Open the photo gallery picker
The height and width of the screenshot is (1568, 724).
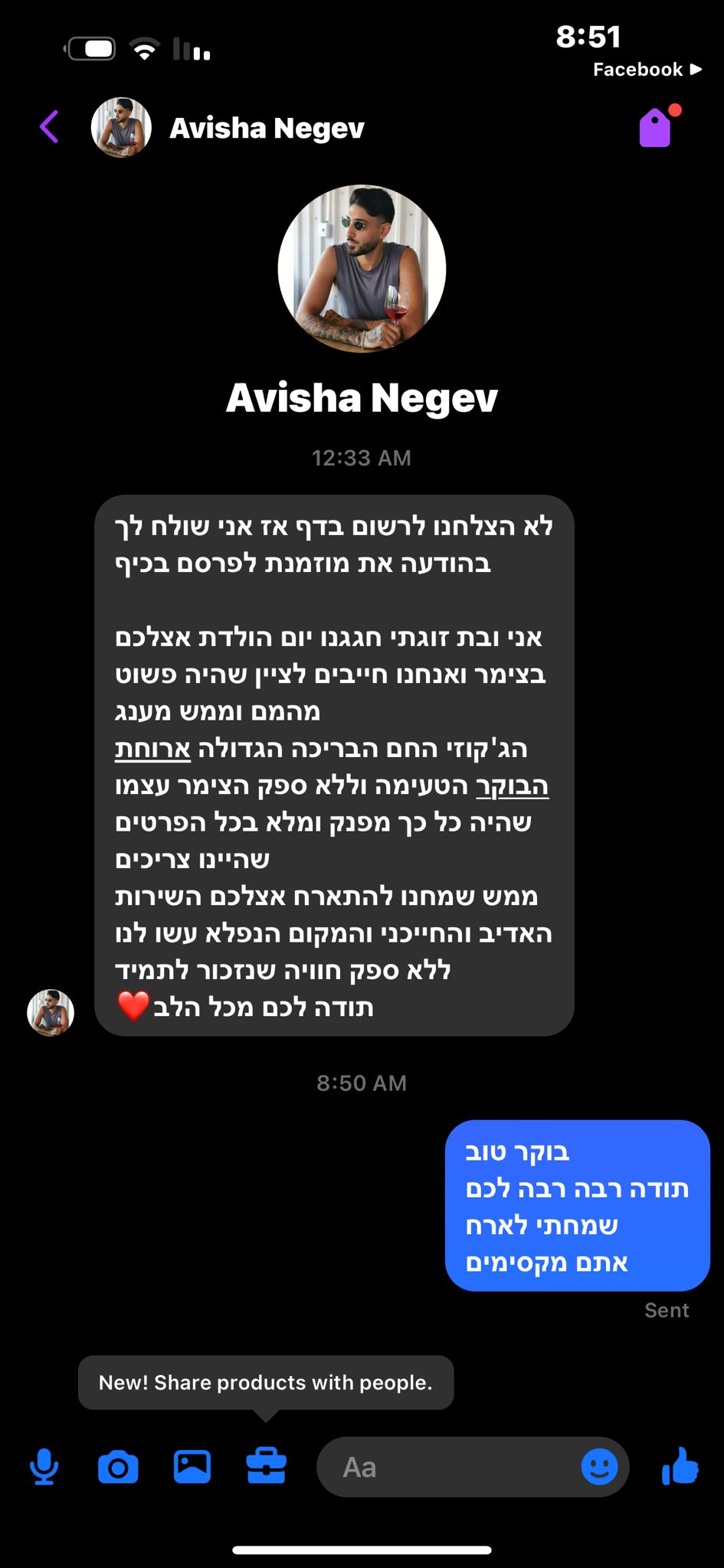click(192, 1467)
